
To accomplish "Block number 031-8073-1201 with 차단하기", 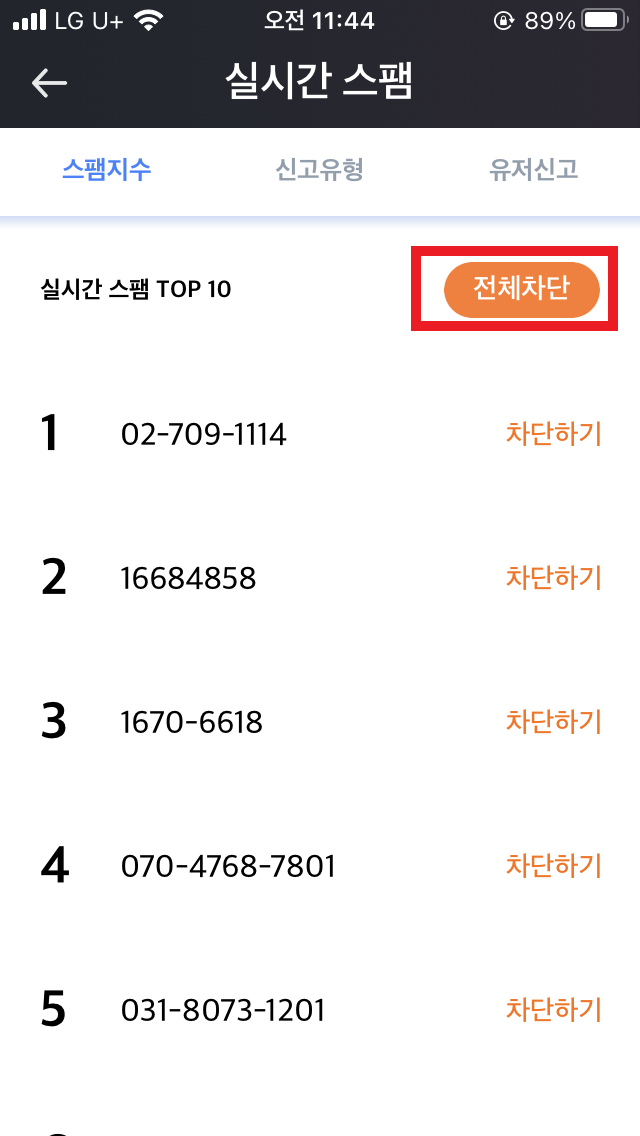I will [554, 1009].
